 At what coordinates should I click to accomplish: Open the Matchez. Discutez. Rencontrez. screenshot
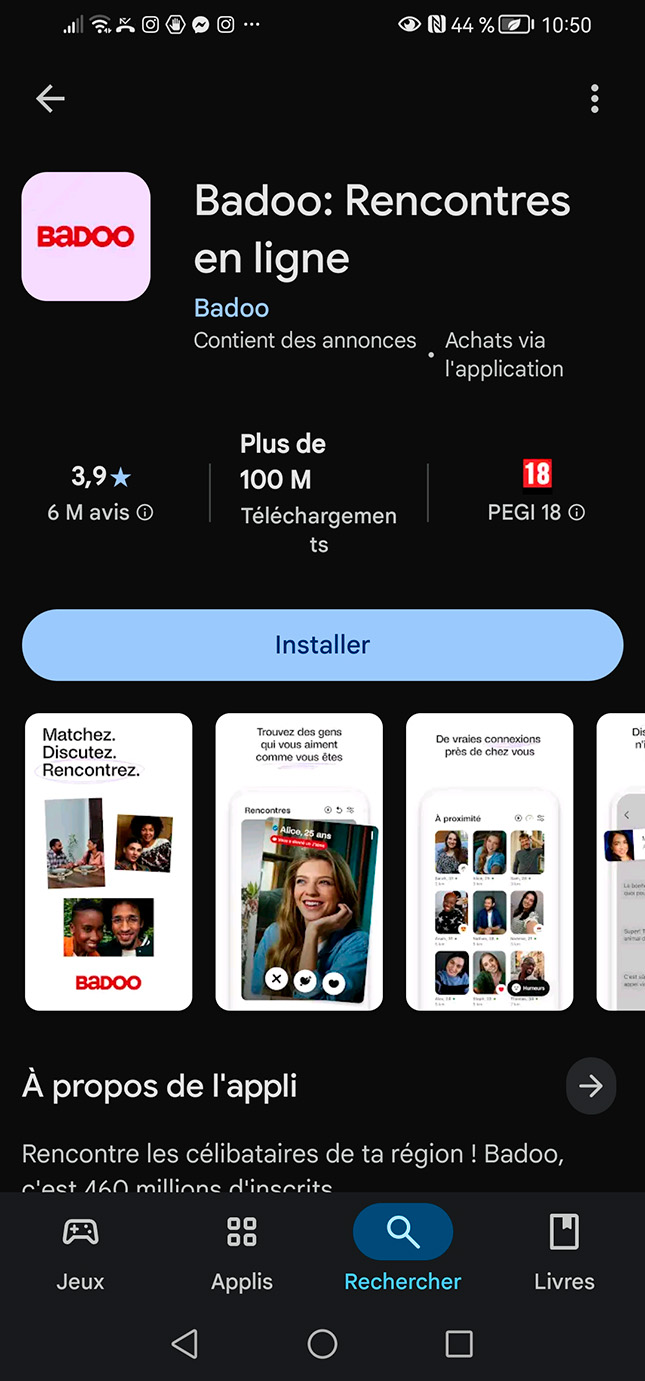(108, 861)
